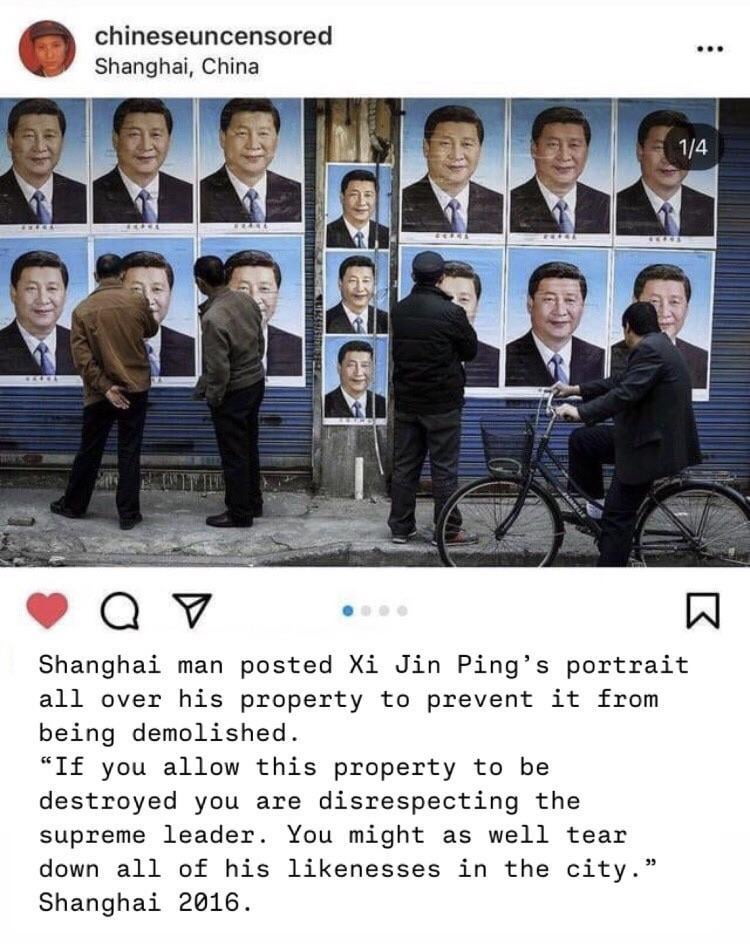Open the post's three-dot options menu
Image resolution: width=750 pixels, height=944 pixels.
[709, 48]
